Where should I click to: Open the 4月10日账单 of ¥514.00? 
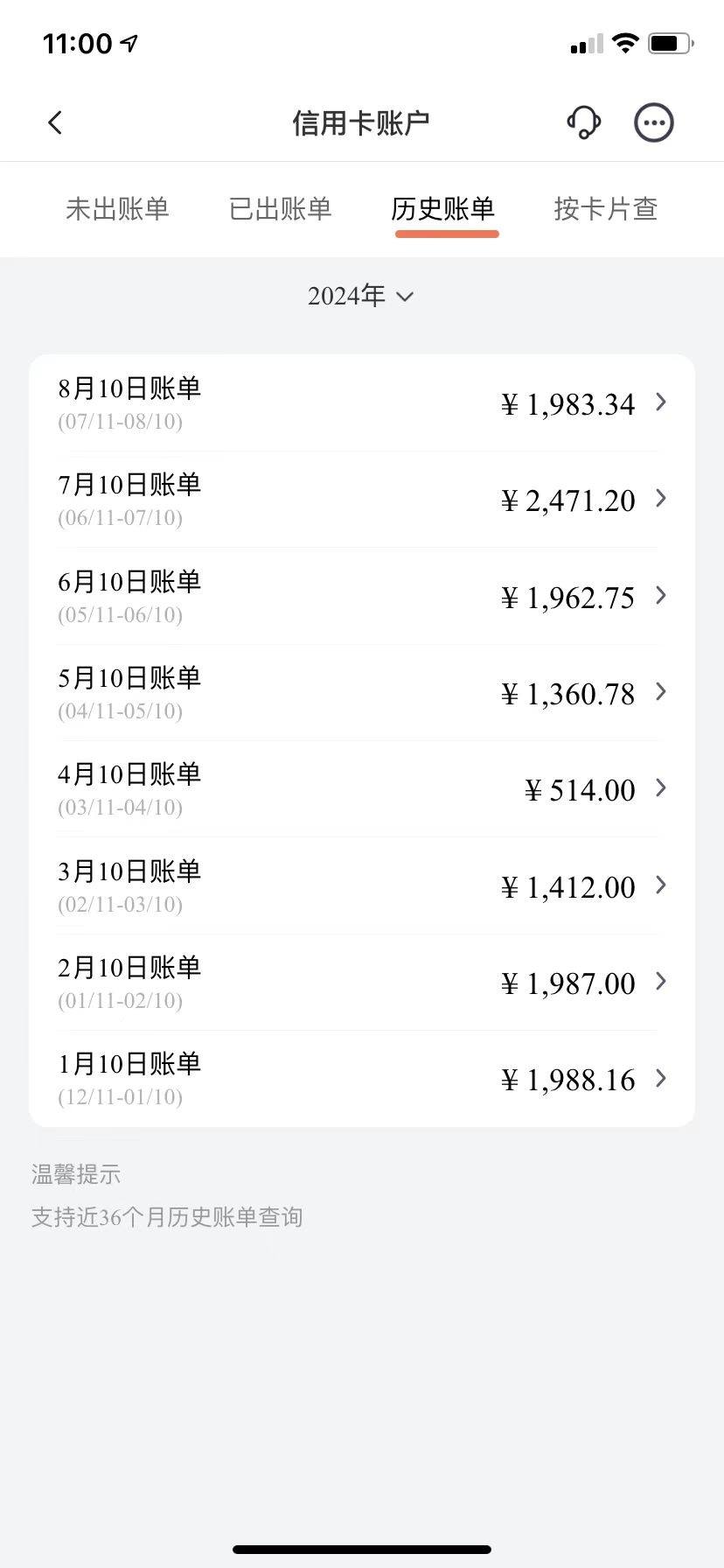tap(362, 789)
